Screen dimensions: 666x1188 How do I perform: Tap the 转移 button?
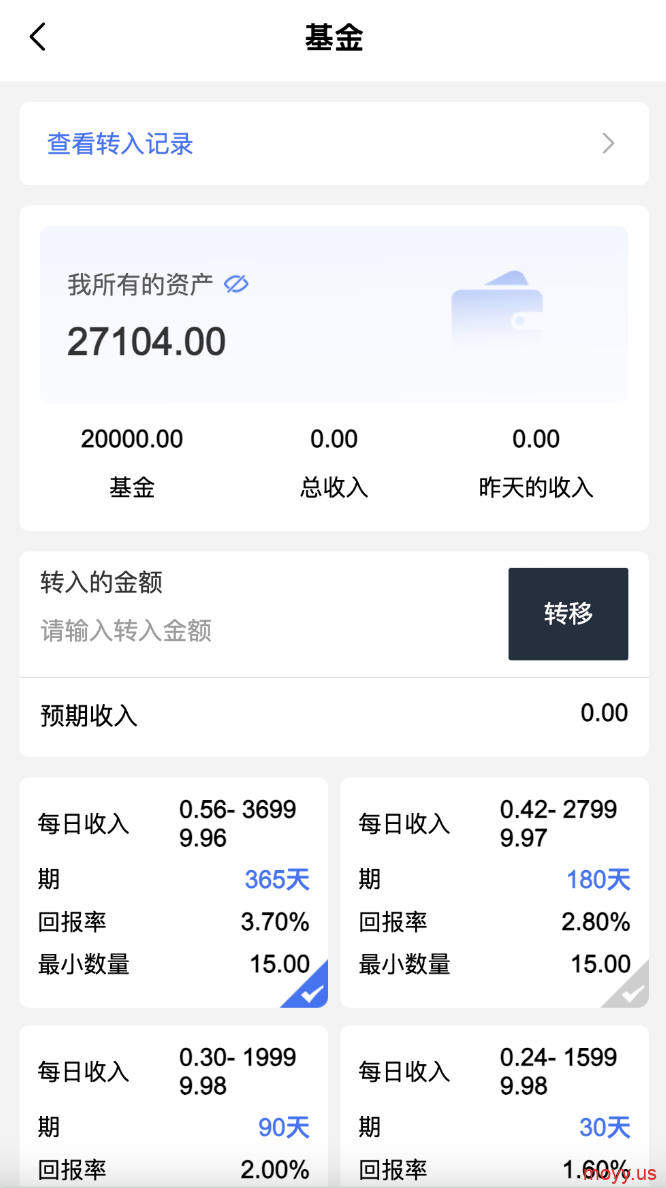pos(568,614)
